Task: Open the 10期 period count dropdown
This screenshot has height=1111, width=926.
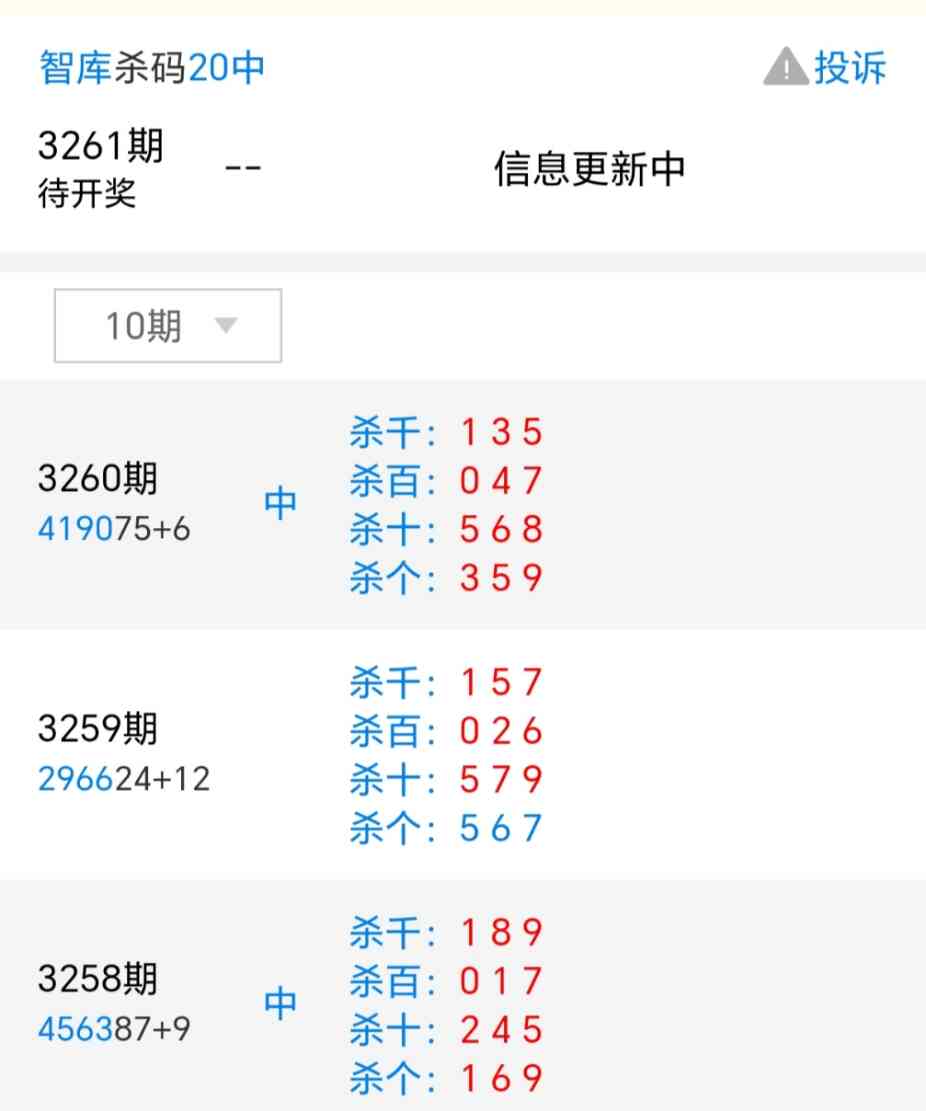Action: click(x=166, y=324)
